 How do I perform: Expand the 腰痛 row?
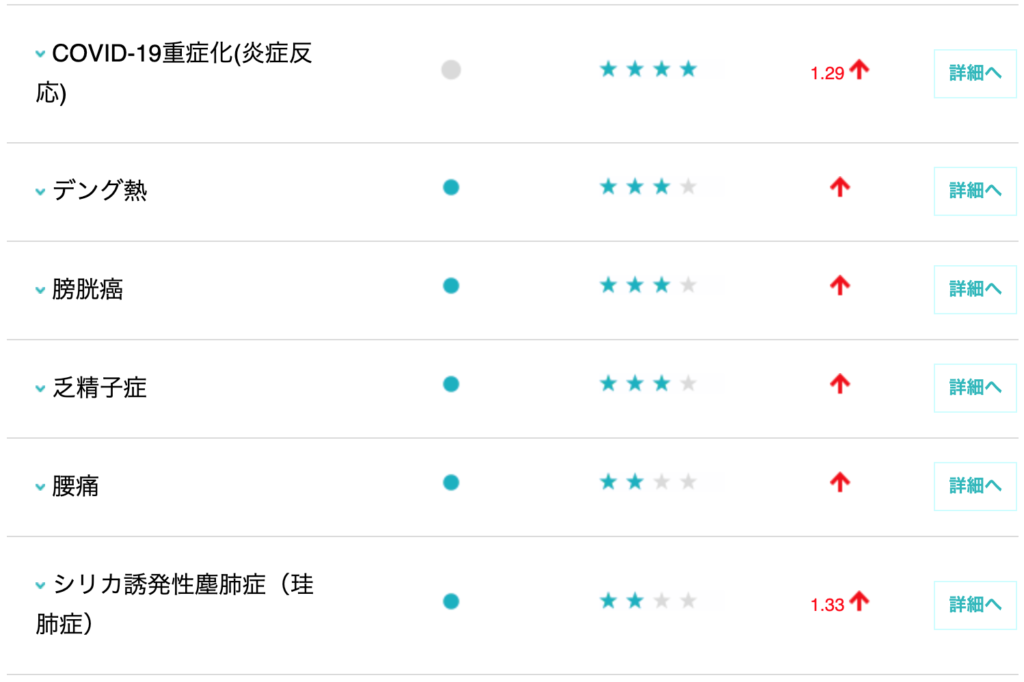tap(40, 487)
